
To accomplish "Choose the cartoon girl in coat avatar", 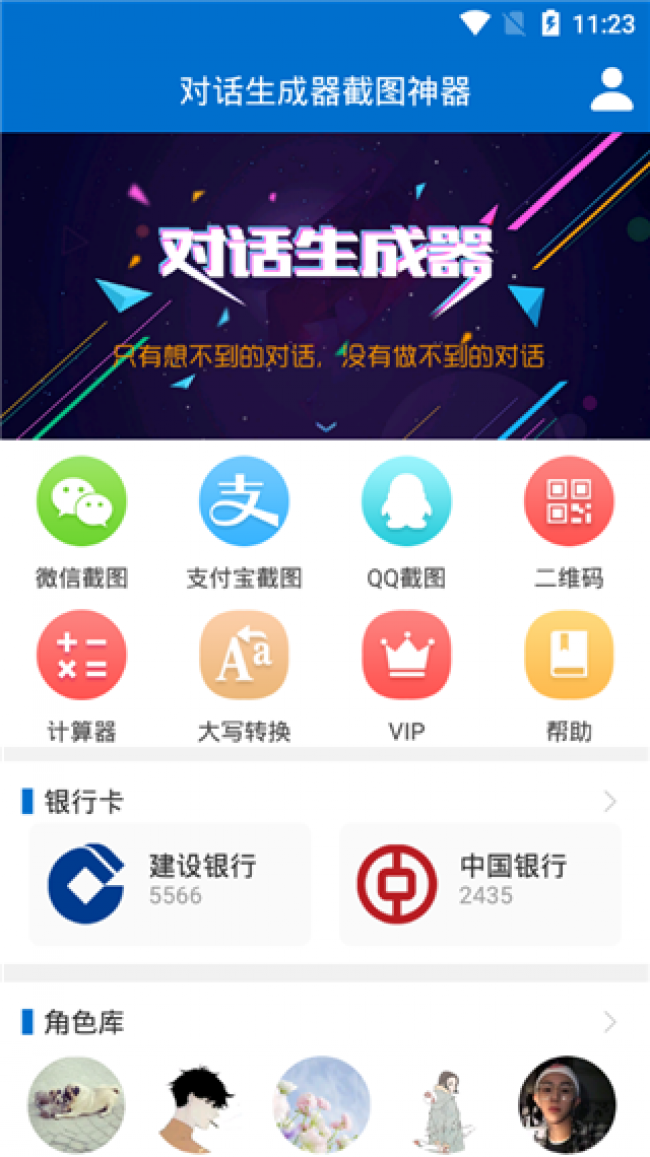I will (x=444, y=1105).
